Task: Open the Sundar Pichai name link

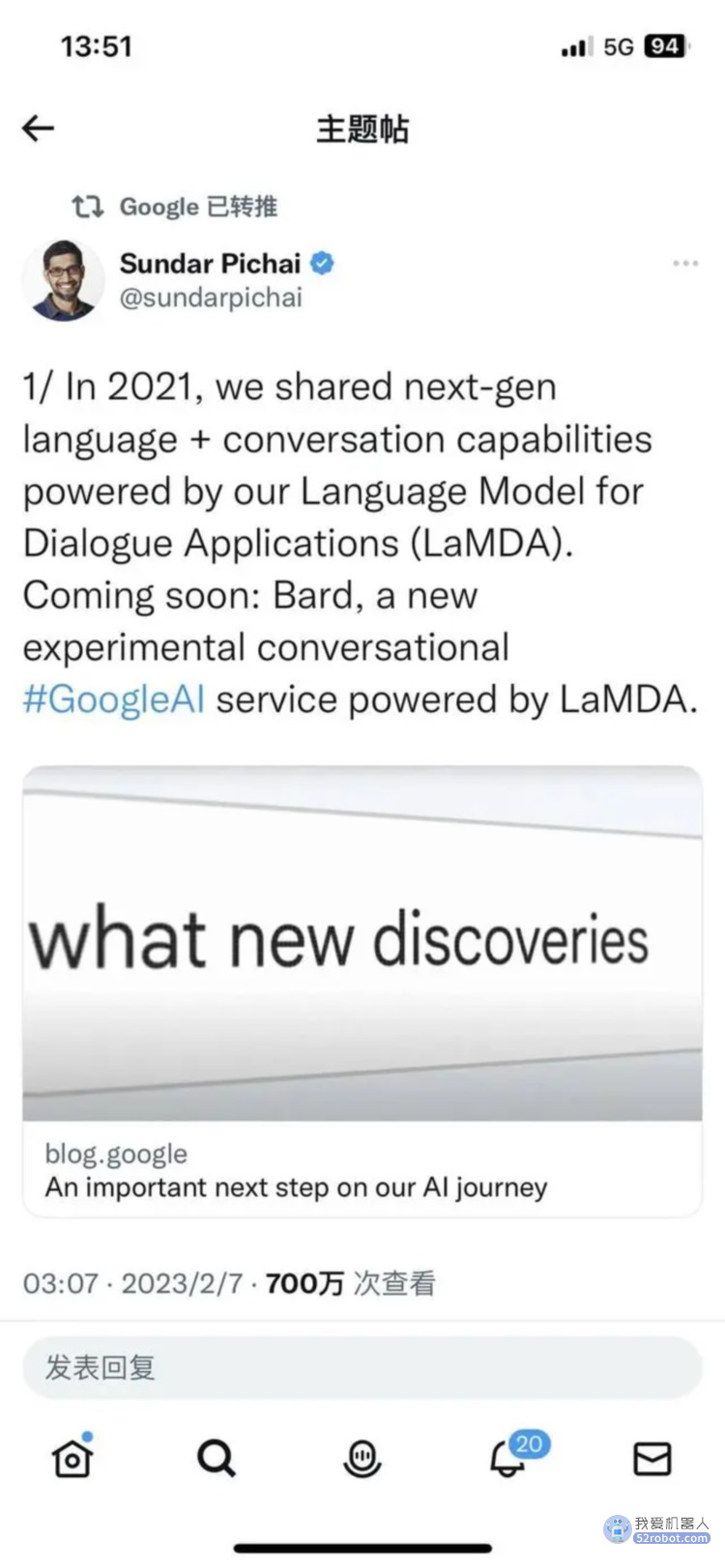Action: point(210,263)
